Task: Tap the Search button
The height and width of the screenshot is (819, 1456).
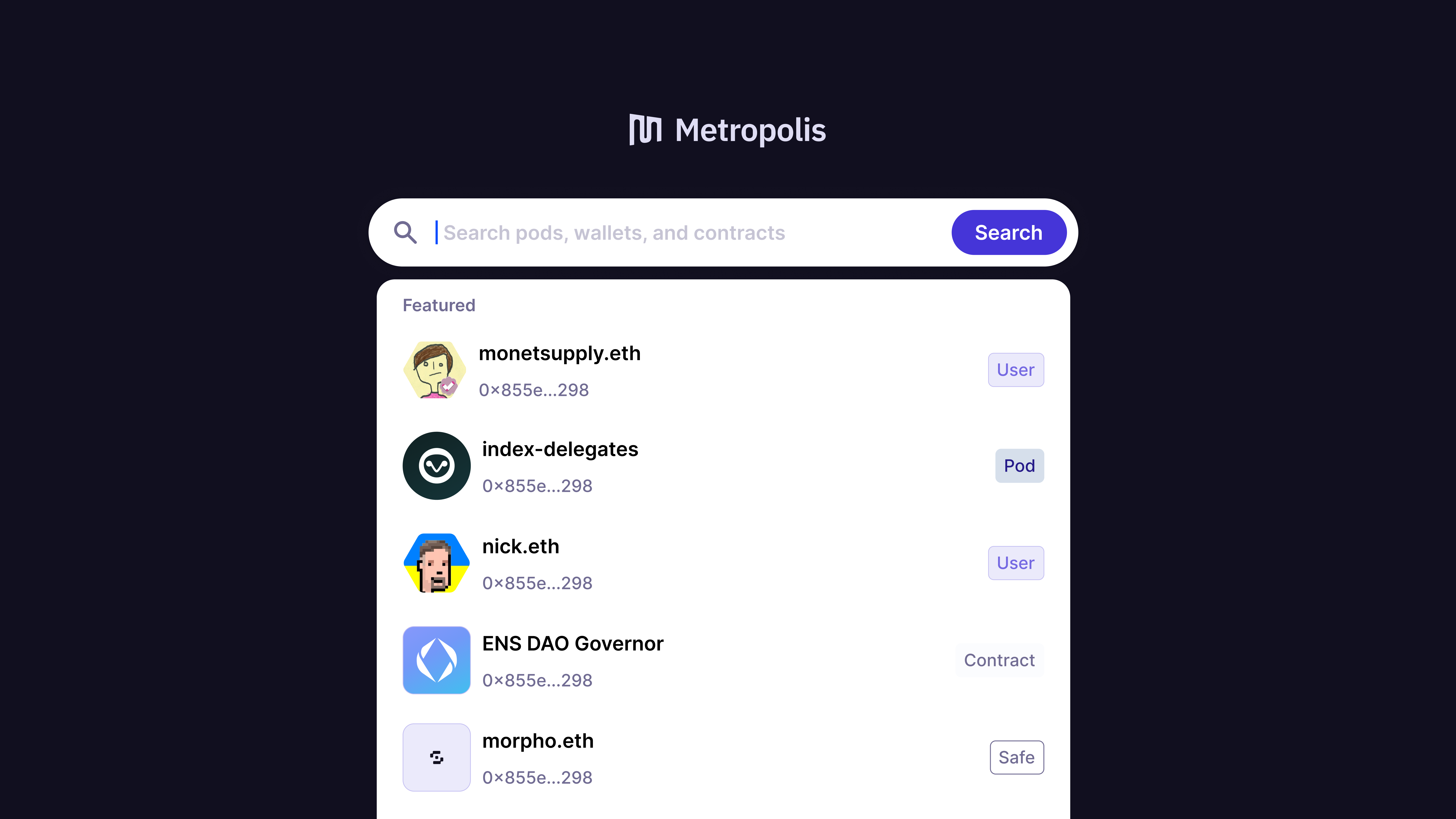Action: tap(1008, 232)
